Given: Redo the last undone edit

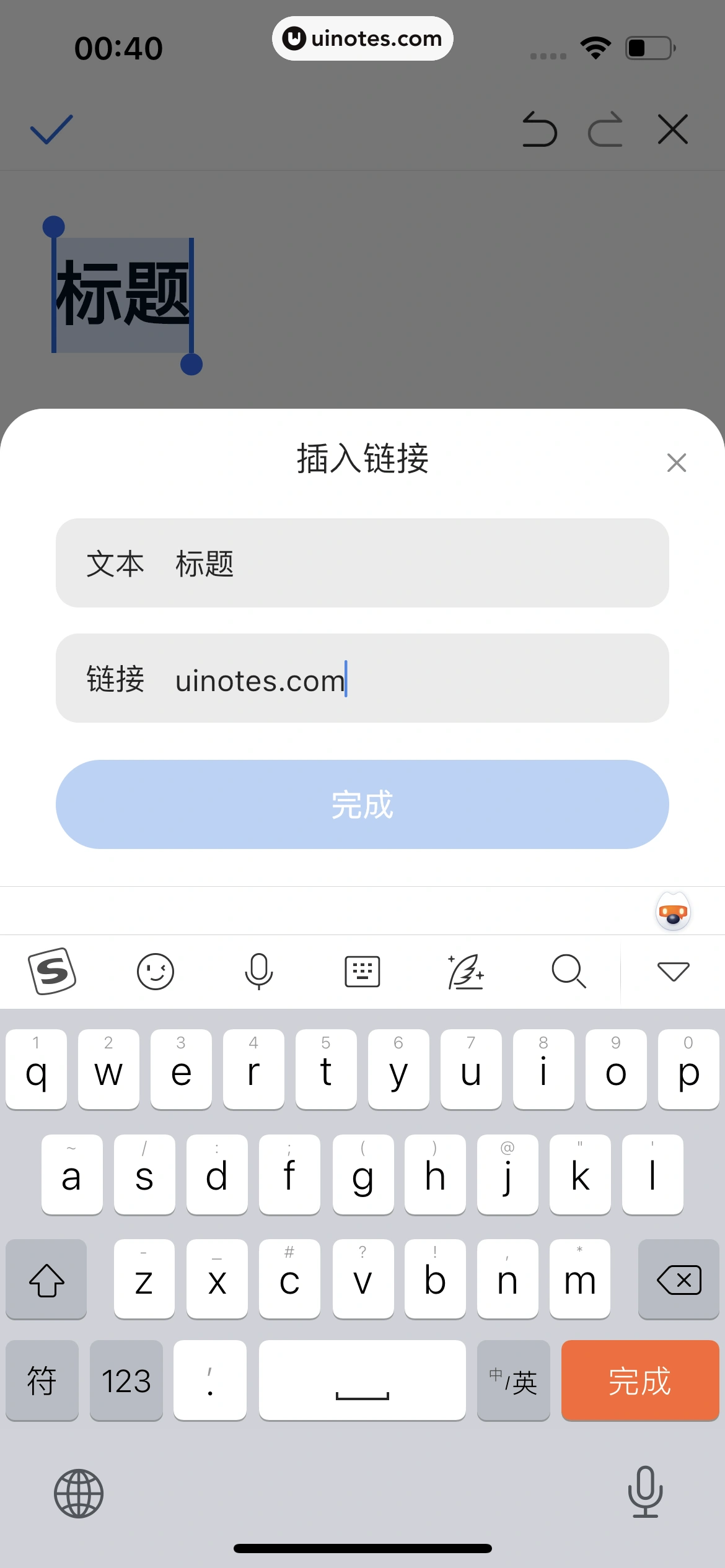Looking at the screenshot, I should click(x=605, y=130).
